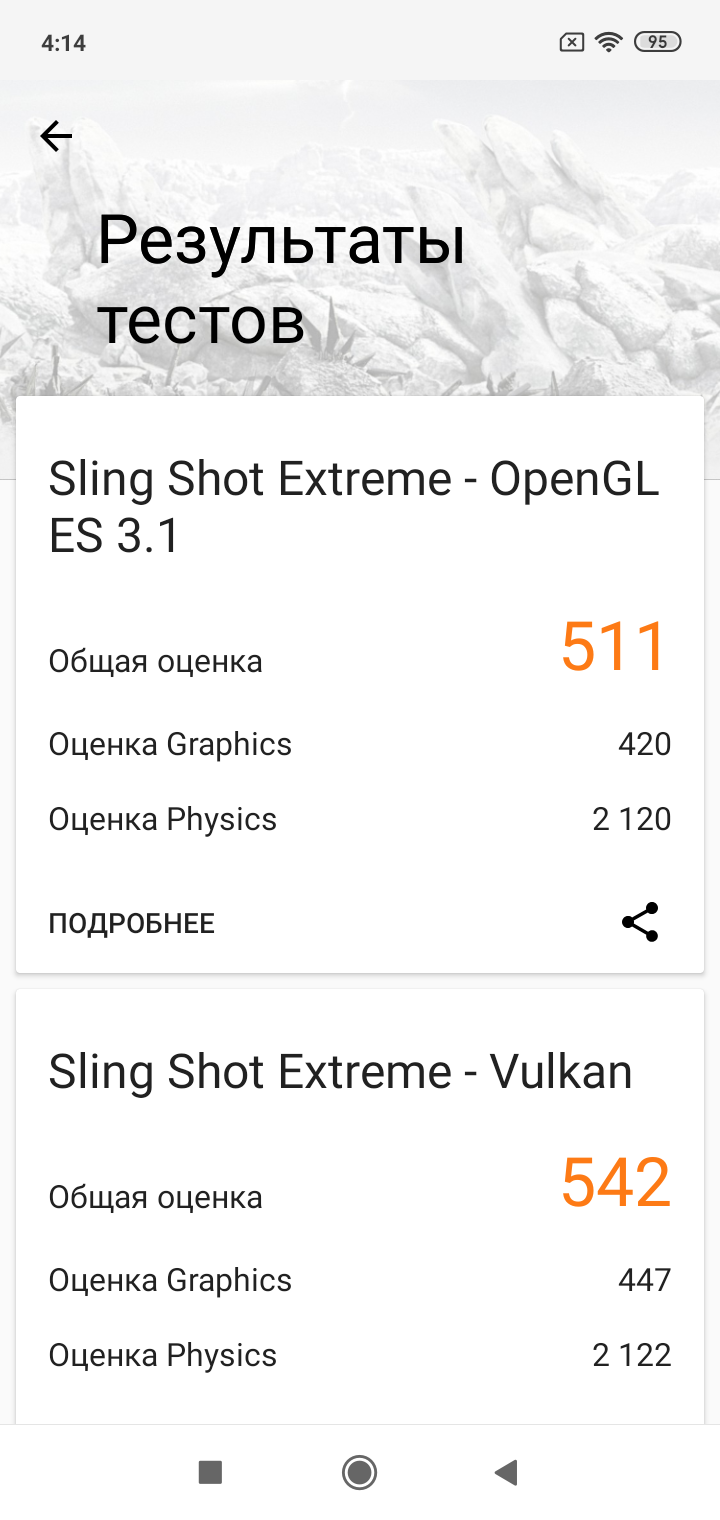The width and height of the screenshot is (720, 1520).
Task: Open recent apps from the navigation bar
Action: click(210, 1472)
